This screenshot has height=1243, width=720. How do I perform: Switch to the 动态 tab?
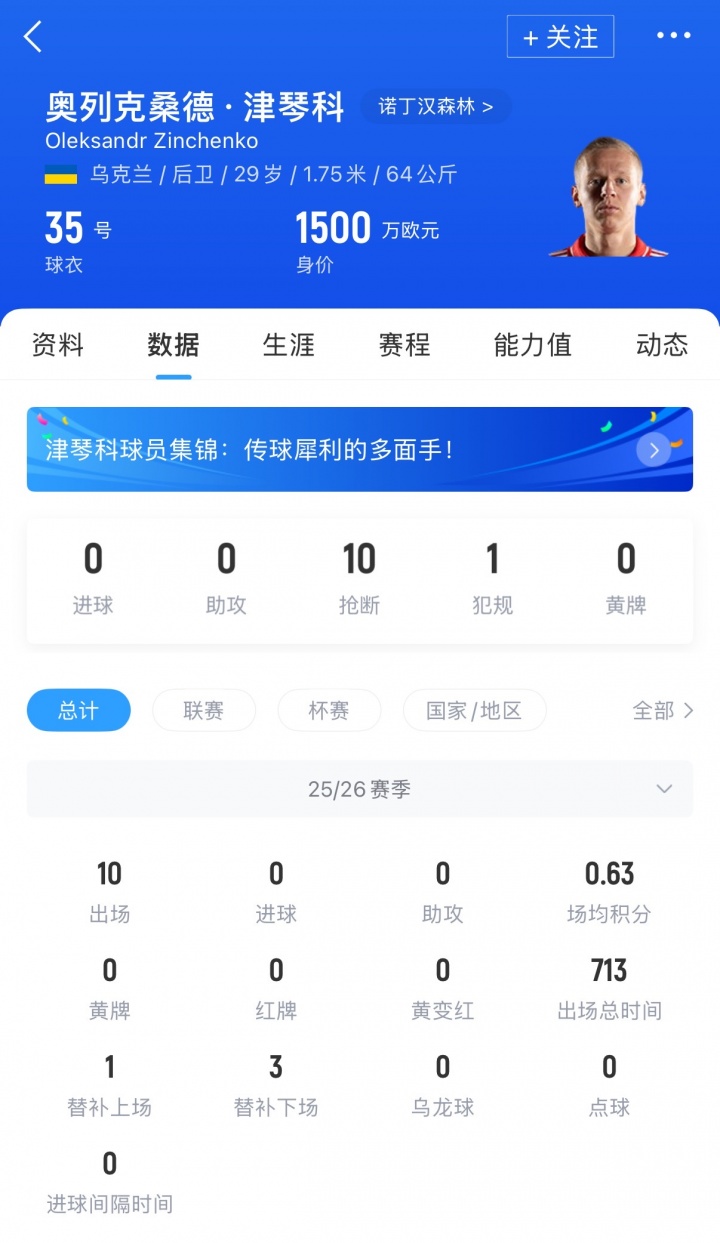pyautogui.click(x=662, y=345)
